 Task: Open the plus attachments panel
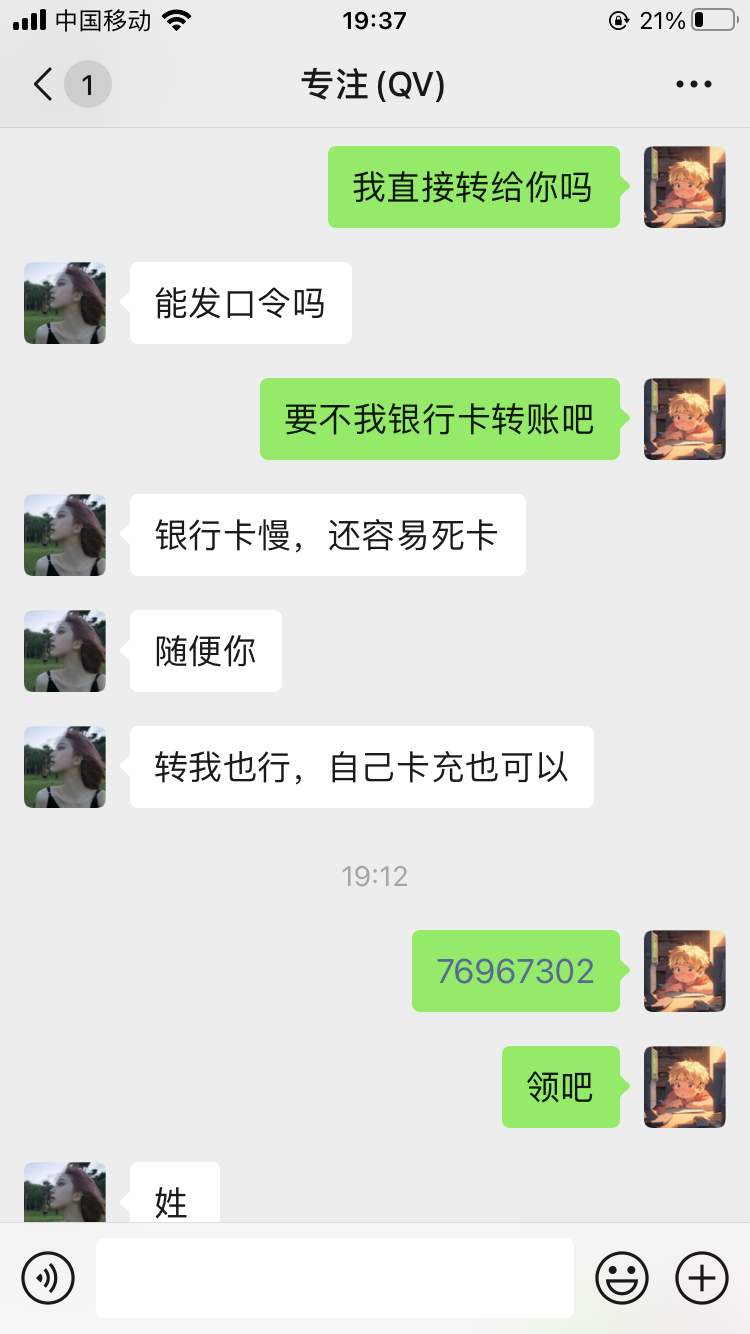[702, 1278]
